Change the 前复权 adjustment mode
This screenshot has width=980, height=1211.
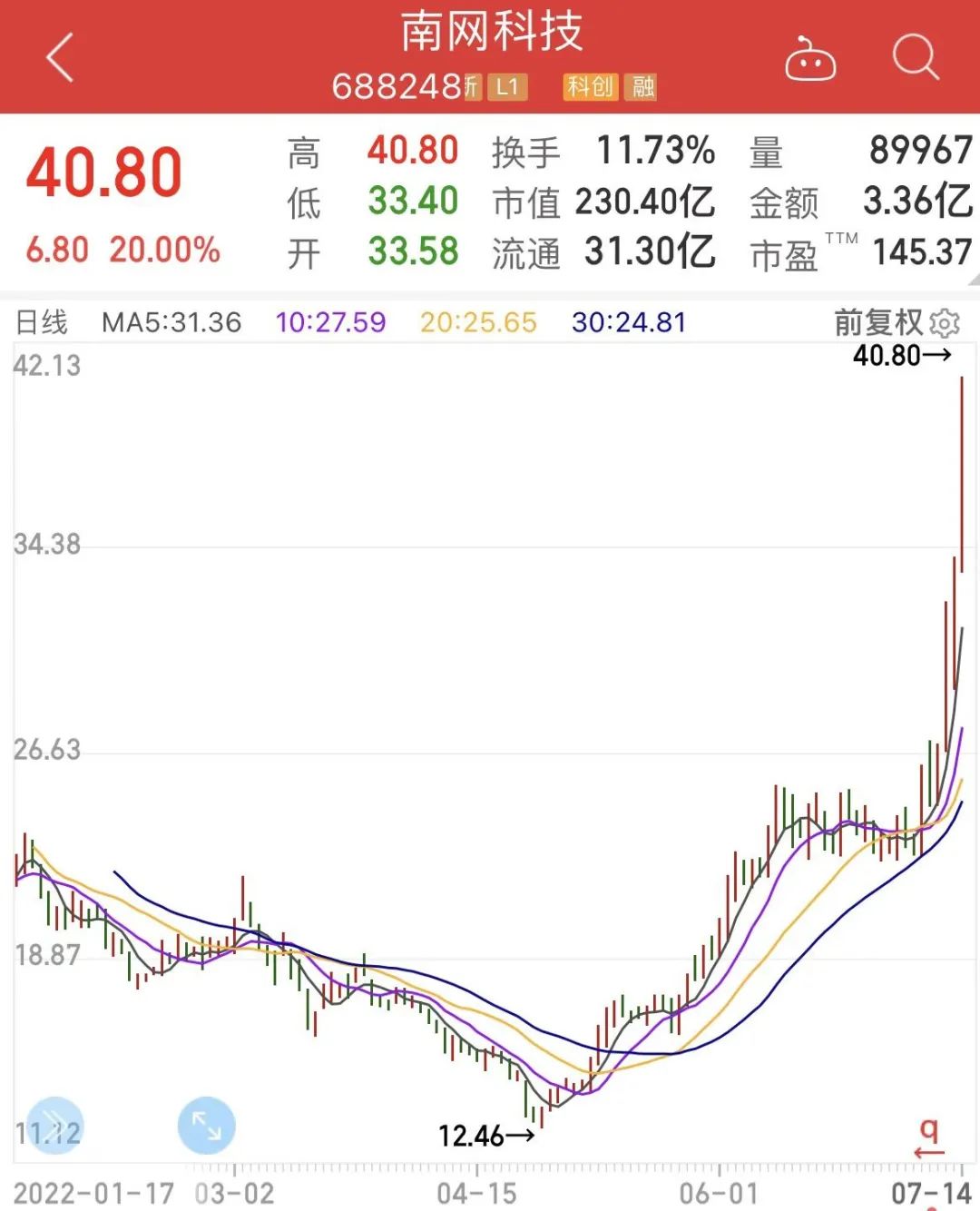pyautogui.click(x=877, y=322)
